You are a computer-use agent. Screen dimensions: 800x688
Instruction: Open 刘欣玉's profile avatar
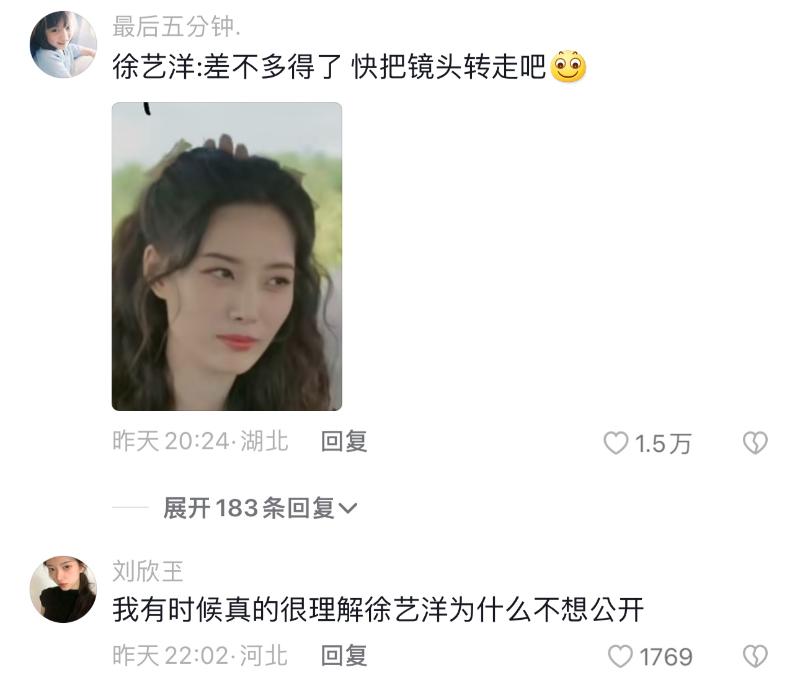(63, 590)
